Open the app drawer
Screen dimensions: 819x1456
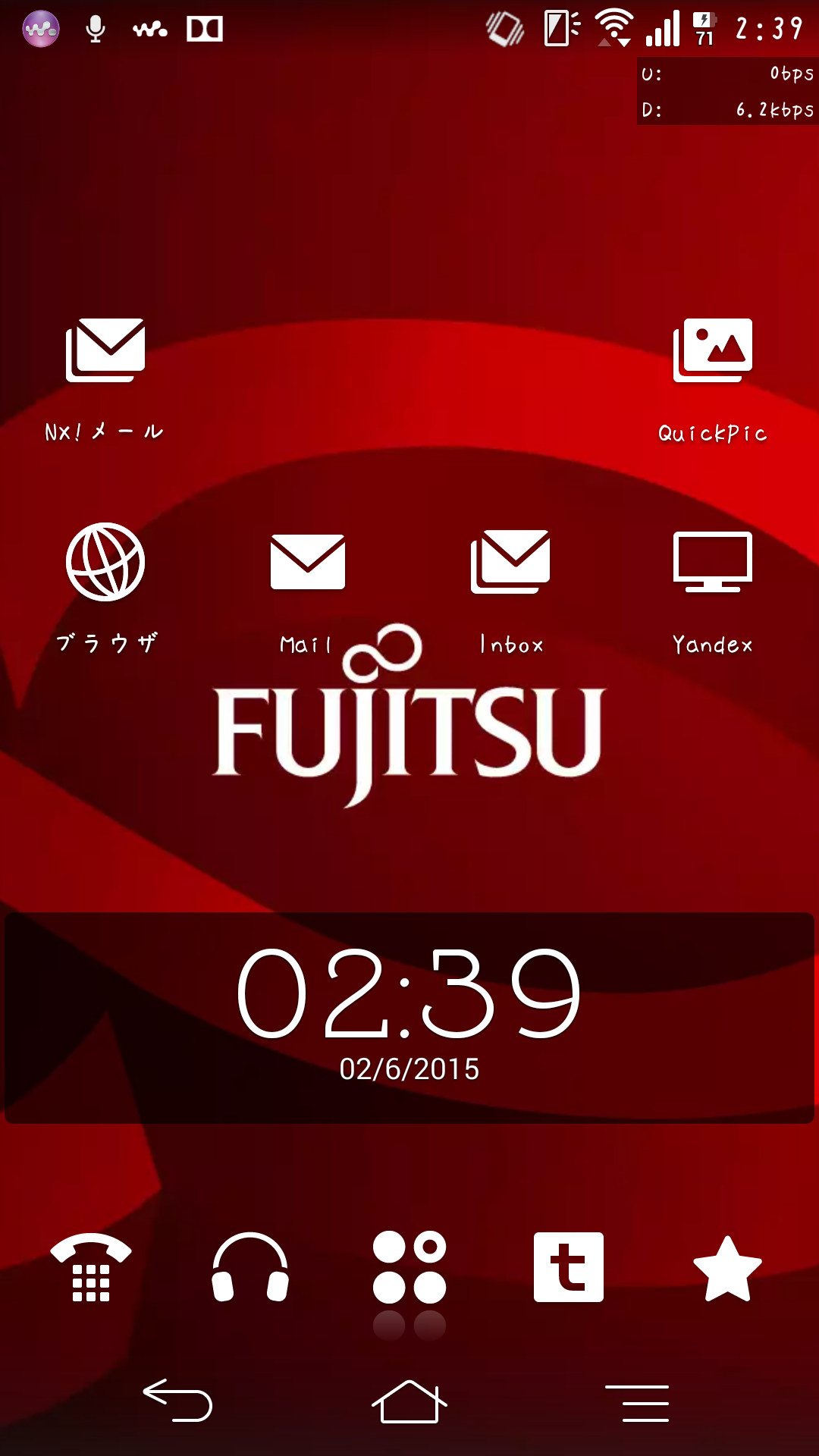click(x=409, y=1267)
